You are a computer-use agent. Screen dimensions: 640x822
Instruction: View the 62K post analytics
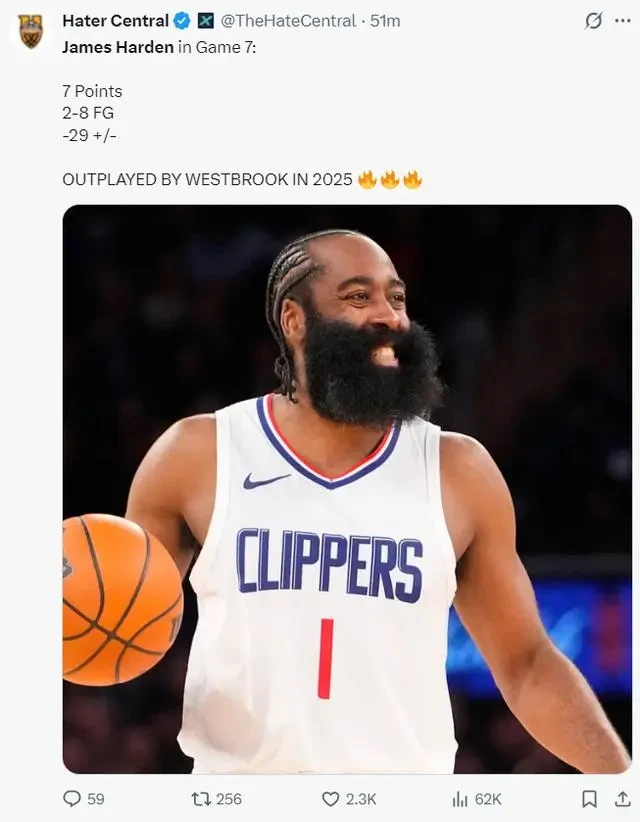(x=460, y=799)
